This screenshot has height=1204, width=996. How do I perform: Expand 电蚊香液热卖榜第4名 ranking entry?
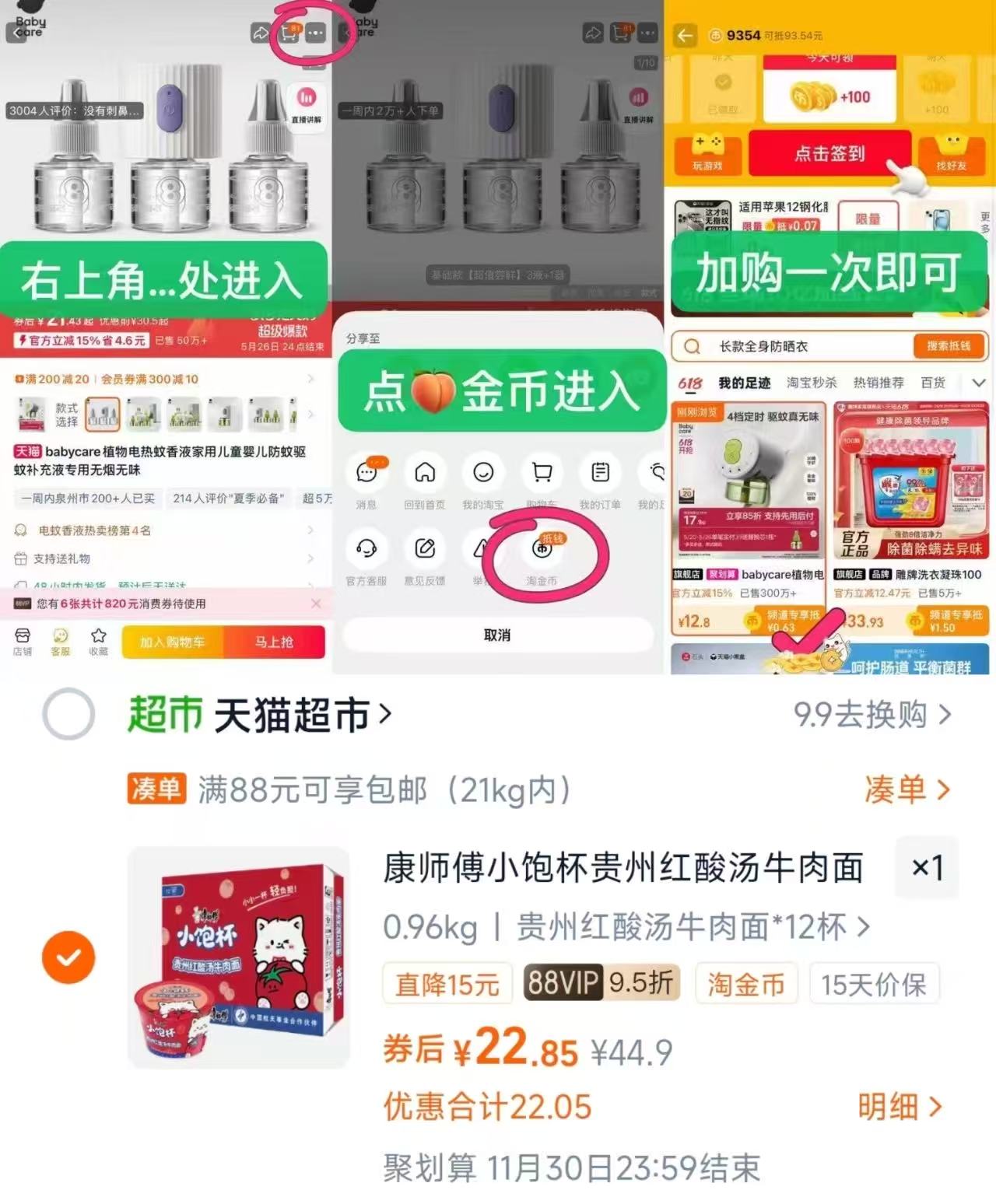pos(156,530)
